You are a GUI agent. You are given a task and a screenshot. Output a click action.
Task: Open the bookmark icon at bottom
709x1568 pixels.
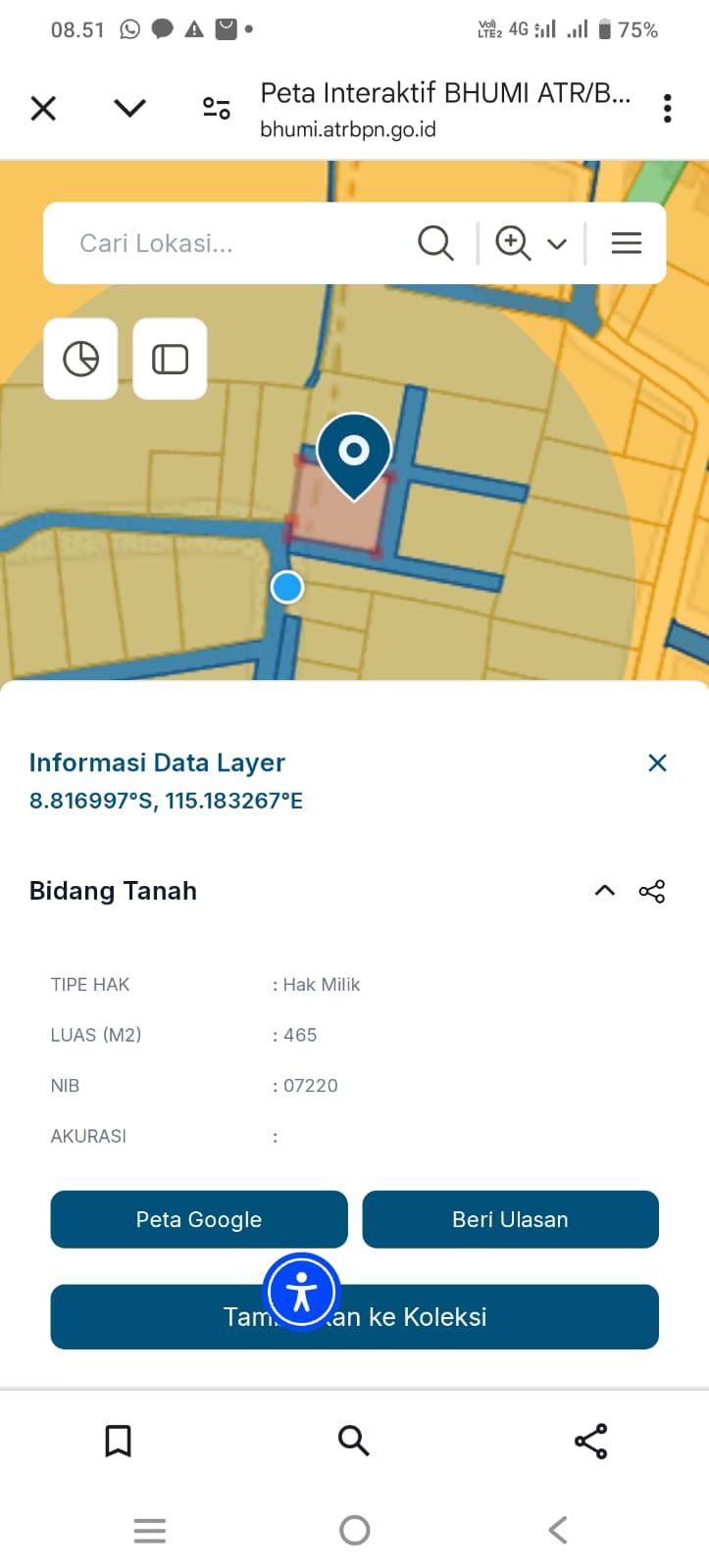118,1441
